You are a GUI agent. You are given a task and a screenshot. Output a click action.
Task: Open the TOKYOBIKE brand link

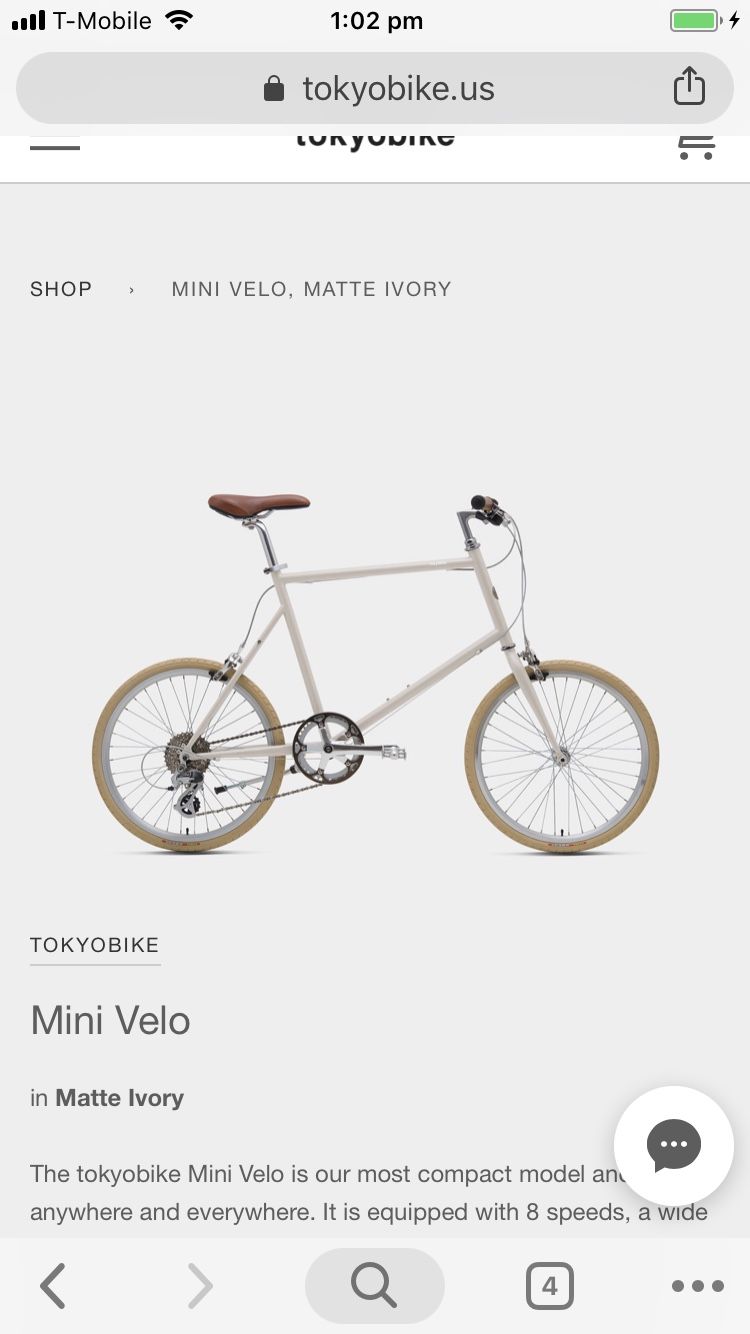click(95, 945)
